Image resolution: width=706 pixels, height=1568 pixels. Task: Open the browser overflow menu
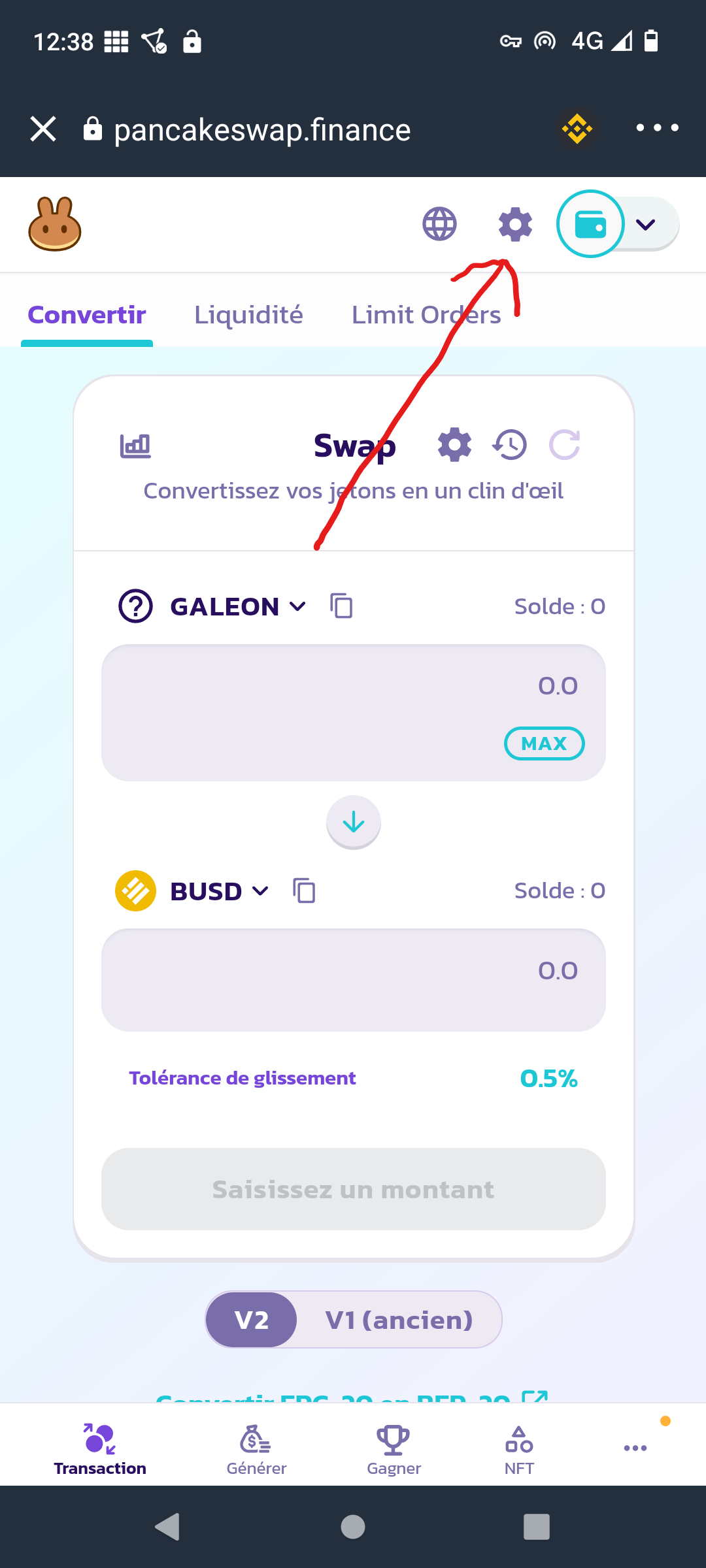[657, 128]
